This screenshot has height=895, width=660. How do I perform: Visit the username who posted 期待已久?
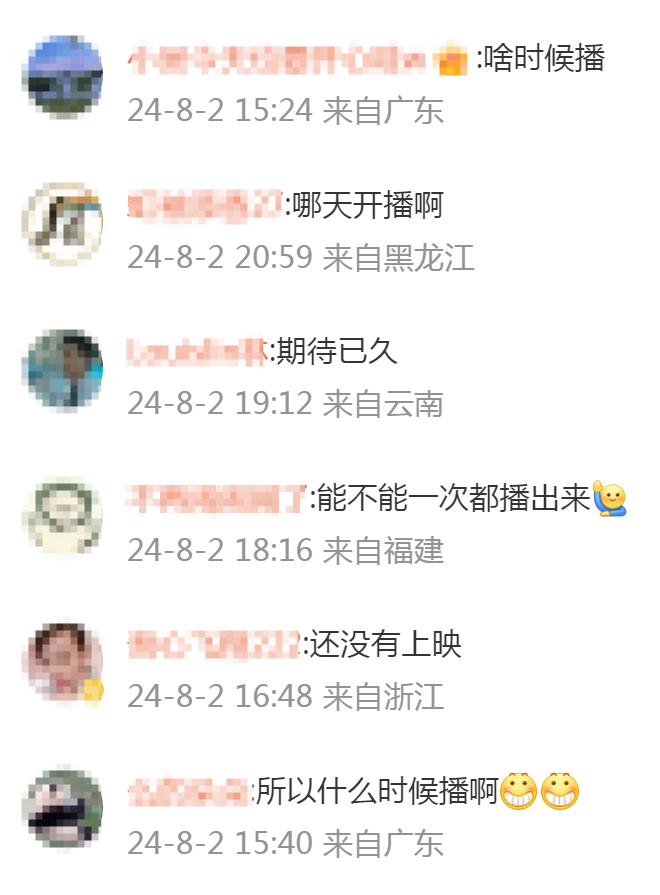click(197, 352)
